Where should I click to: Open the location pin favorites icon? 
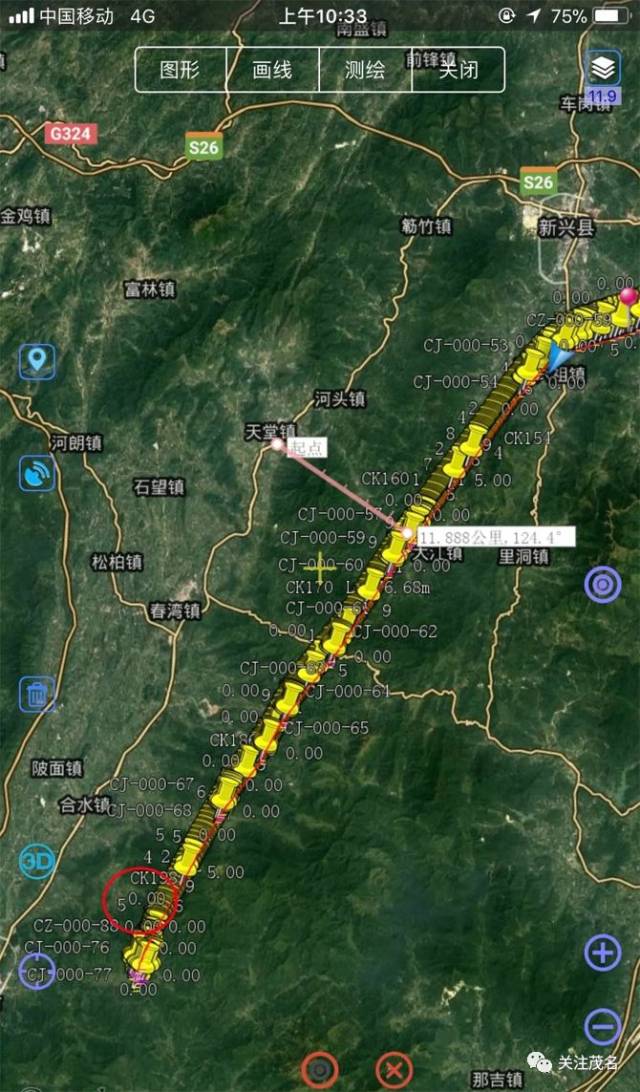pyautogui.click(x=37, y=360)
